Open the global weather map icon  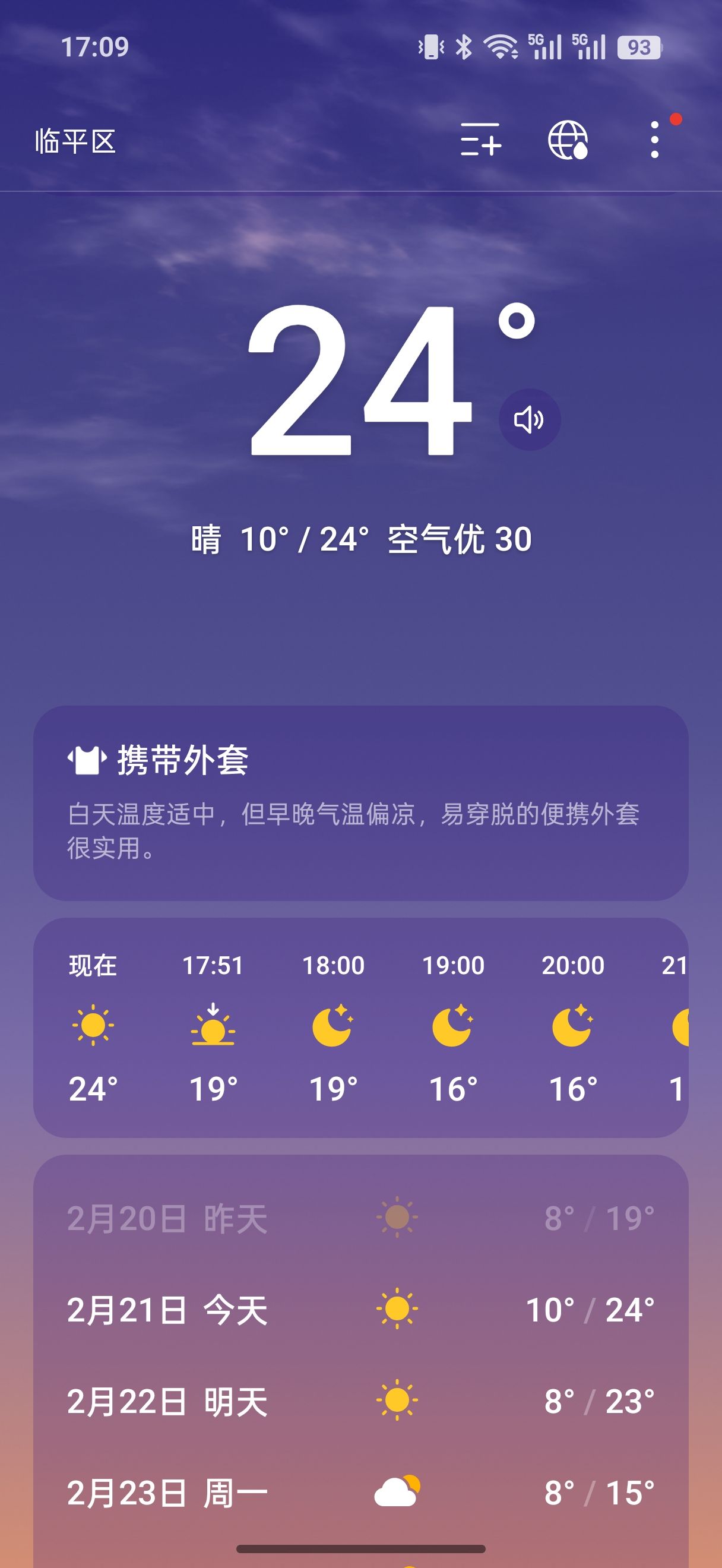click(x=568, y=140)
